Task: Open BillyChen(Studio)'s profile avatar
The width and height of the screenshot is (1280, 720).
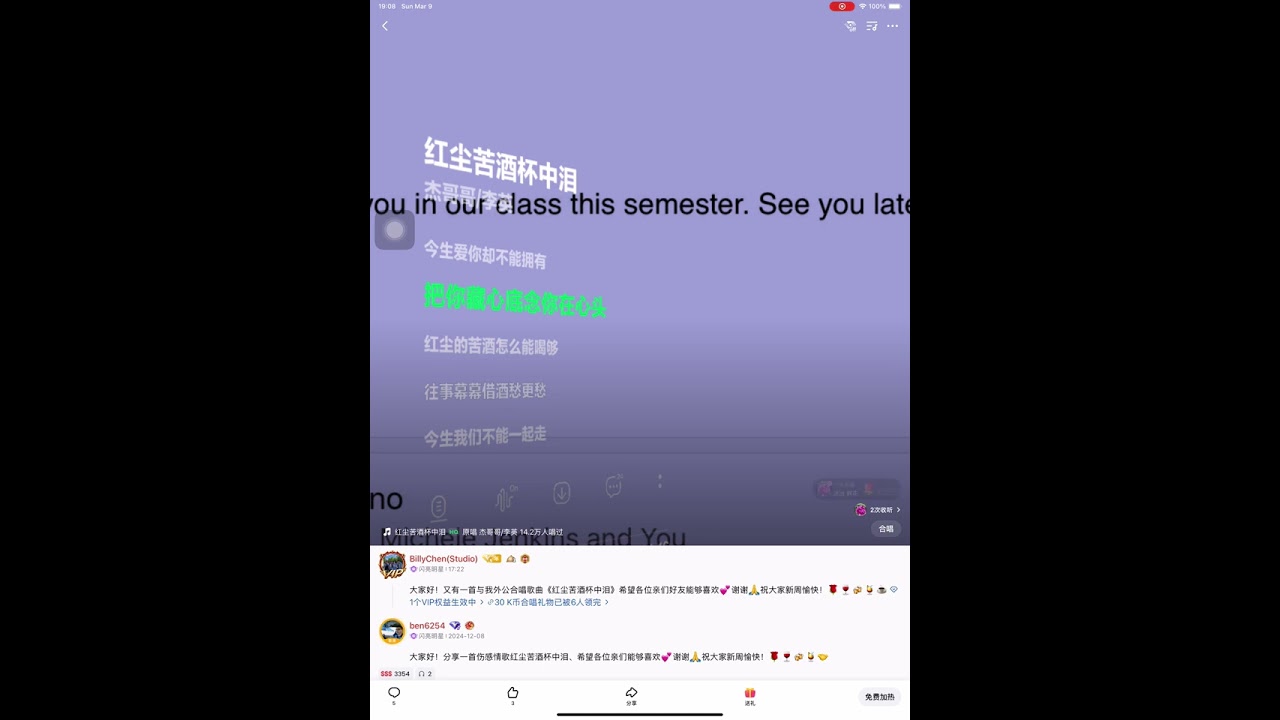Action: click(392, 564)
